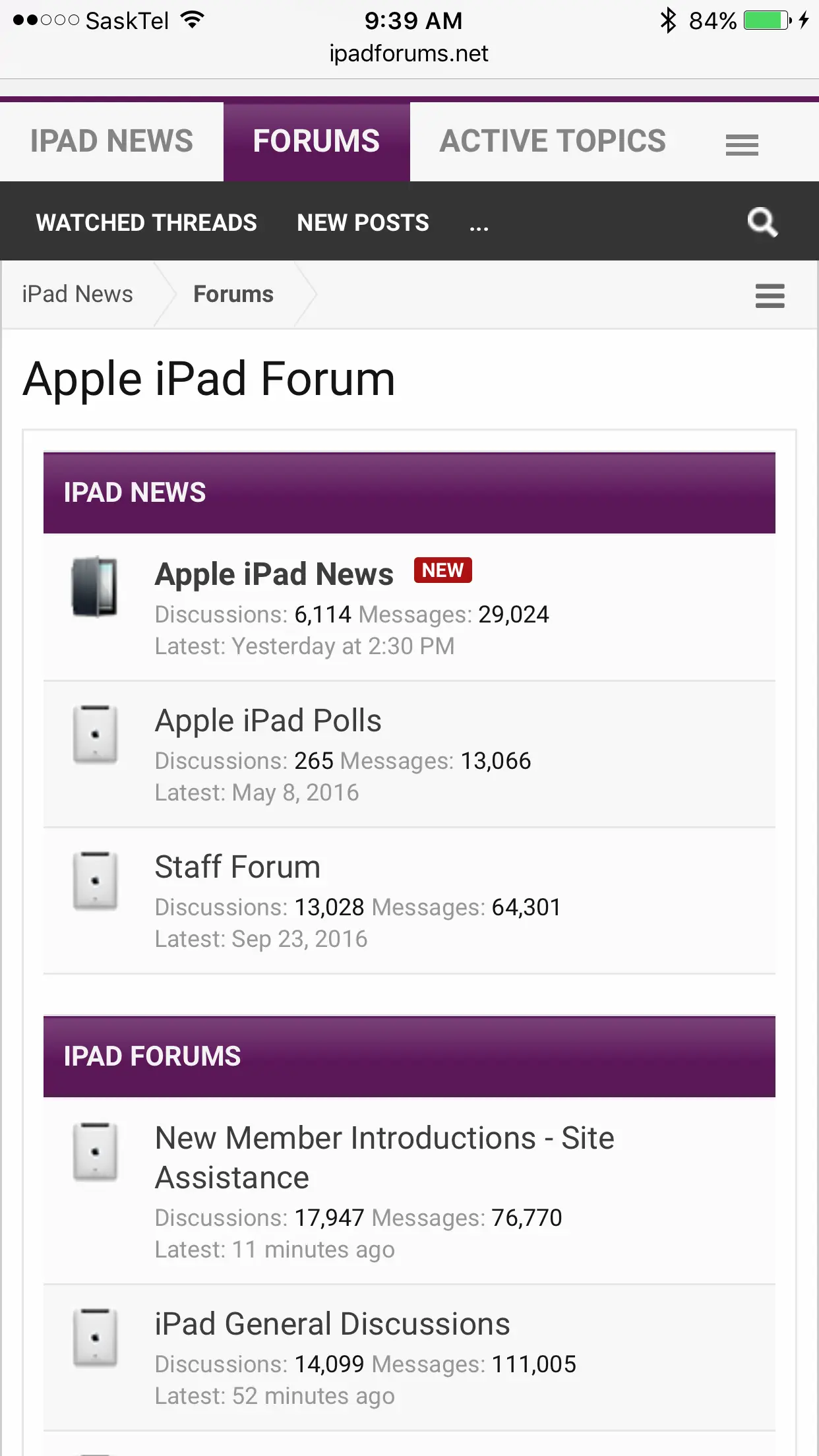Expand the three-dots more links
819x1456 pixels.
(479, 226)
